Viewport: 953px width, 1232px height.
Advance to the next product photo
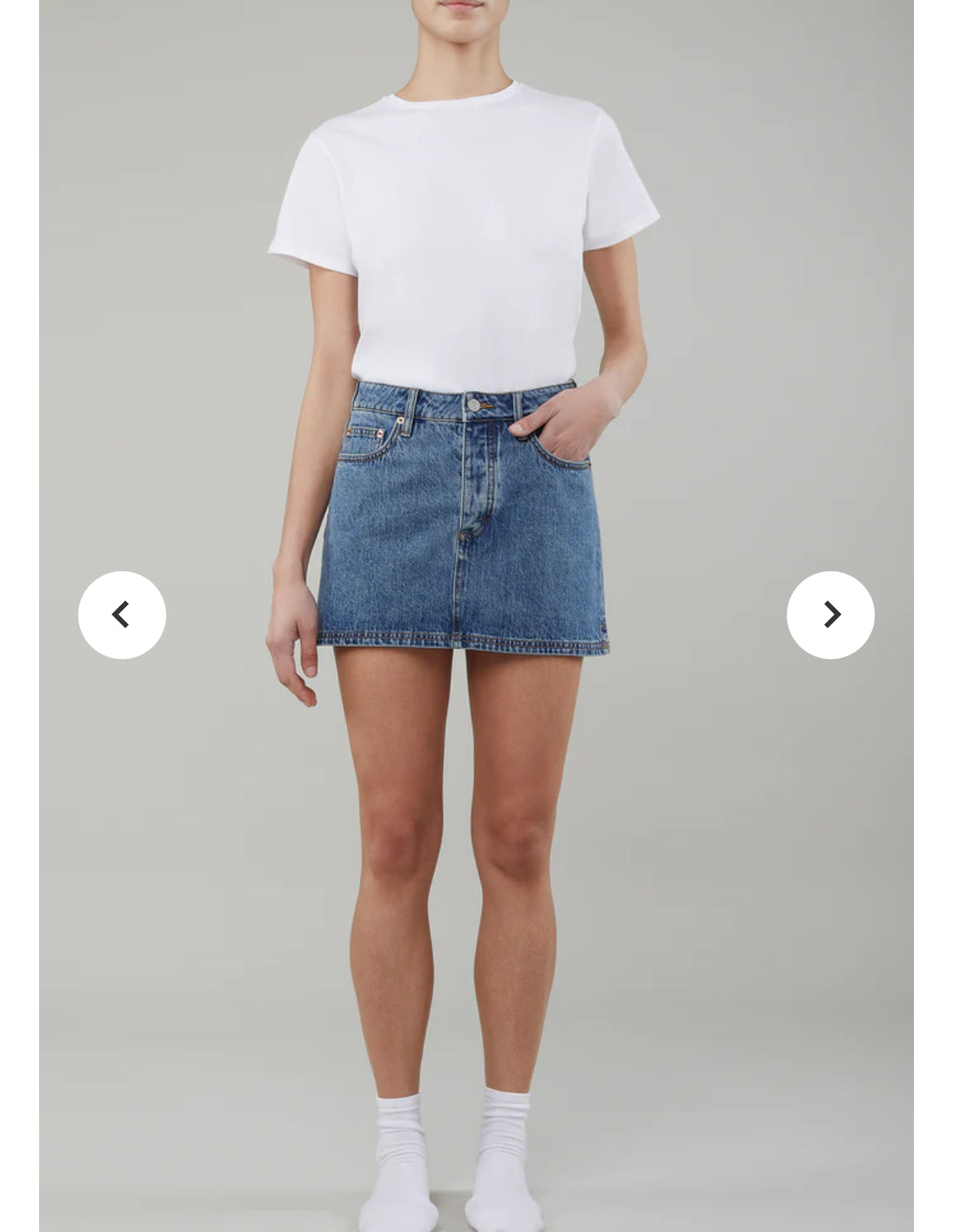click(830, 615)
